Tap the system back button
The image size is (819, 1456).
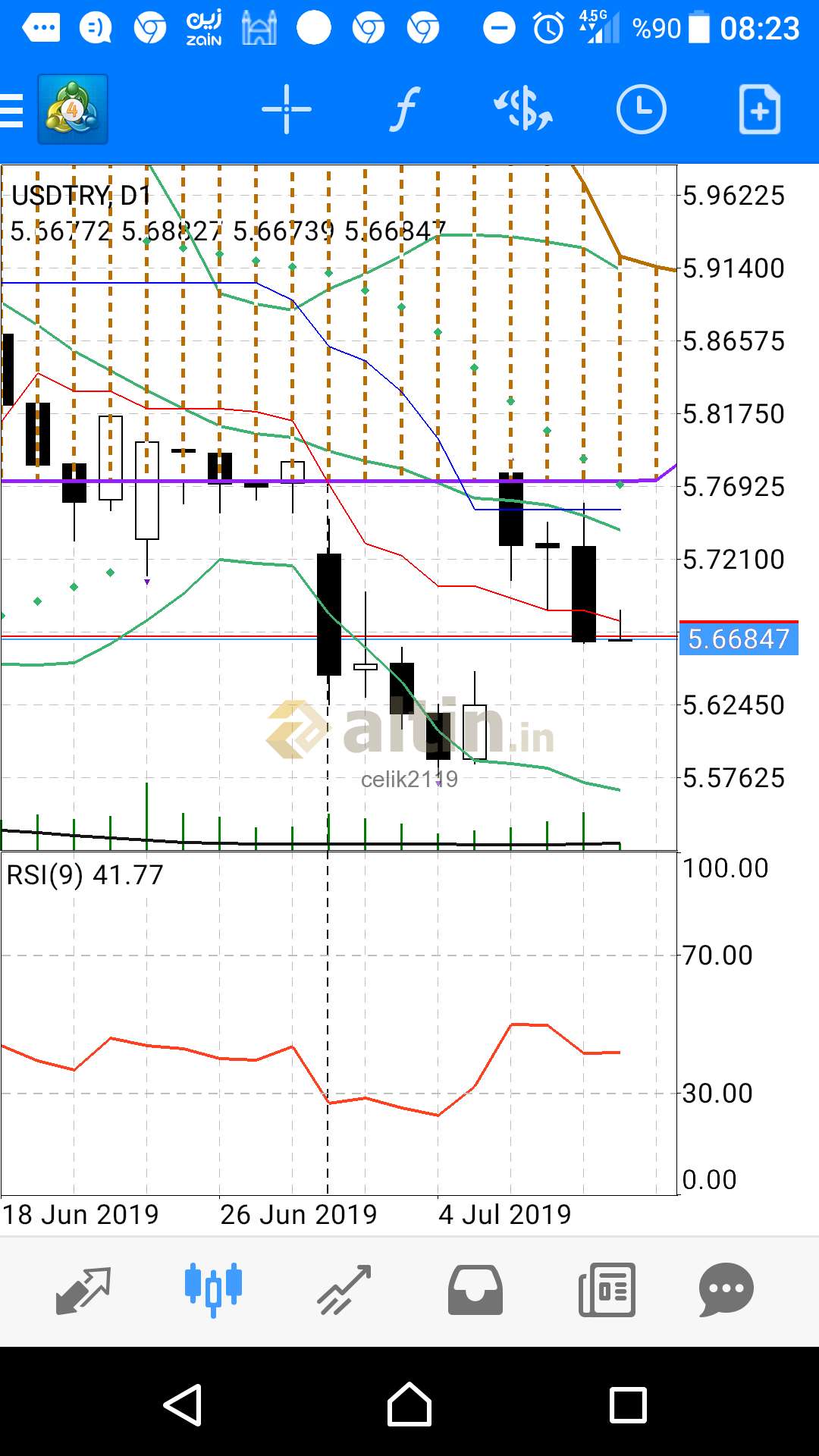click(x=183, y=1405)
